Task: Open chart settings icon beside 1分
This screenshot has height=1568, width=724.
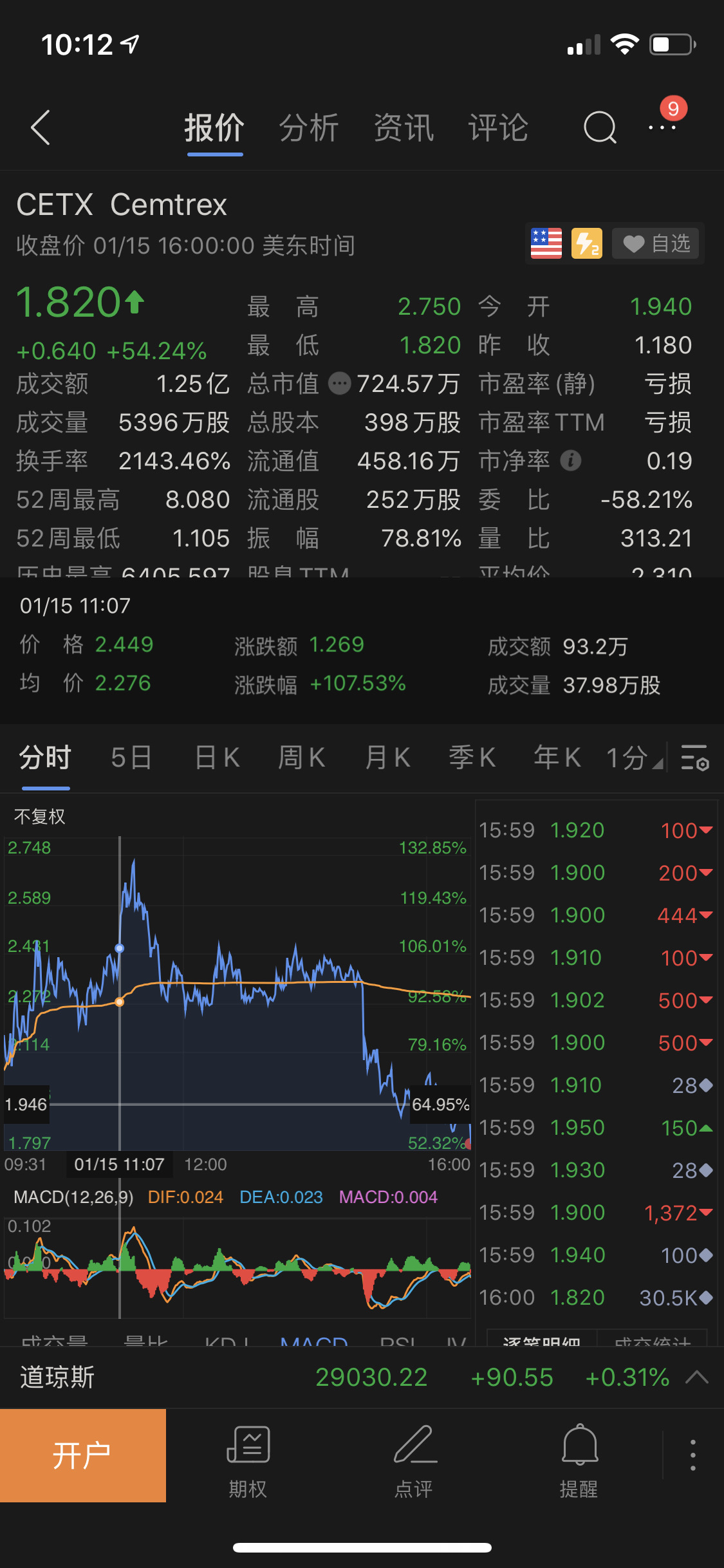Action: (x=695, y=758)
